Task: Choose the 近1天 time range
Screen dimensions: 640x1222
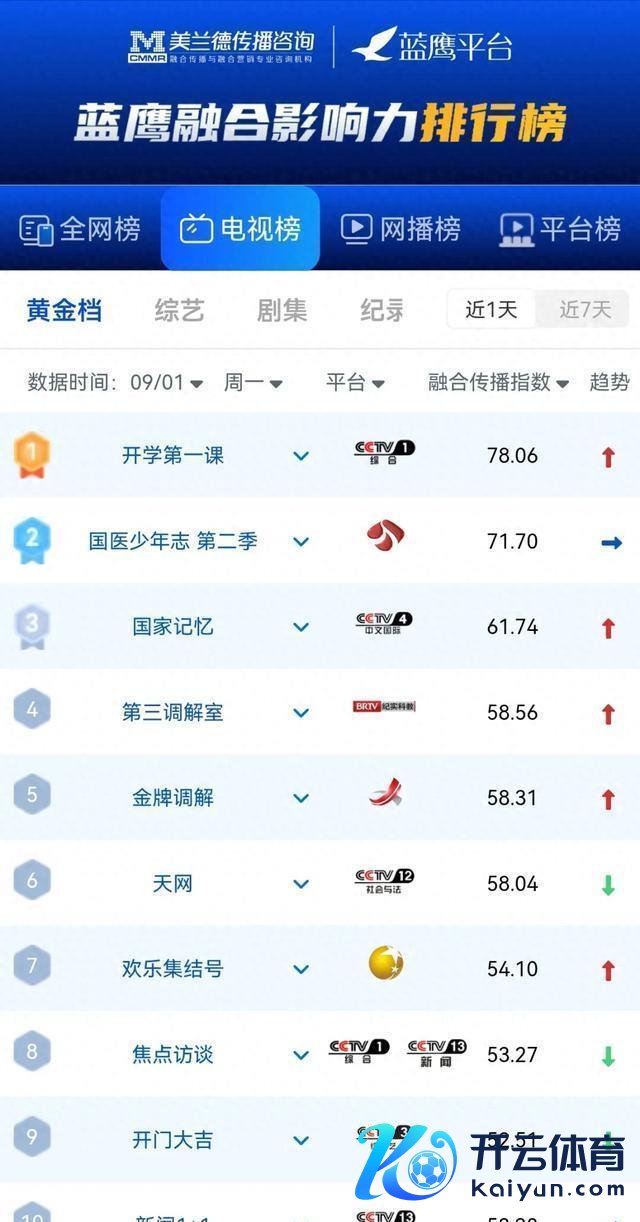Action: click(x=491, y=310)
